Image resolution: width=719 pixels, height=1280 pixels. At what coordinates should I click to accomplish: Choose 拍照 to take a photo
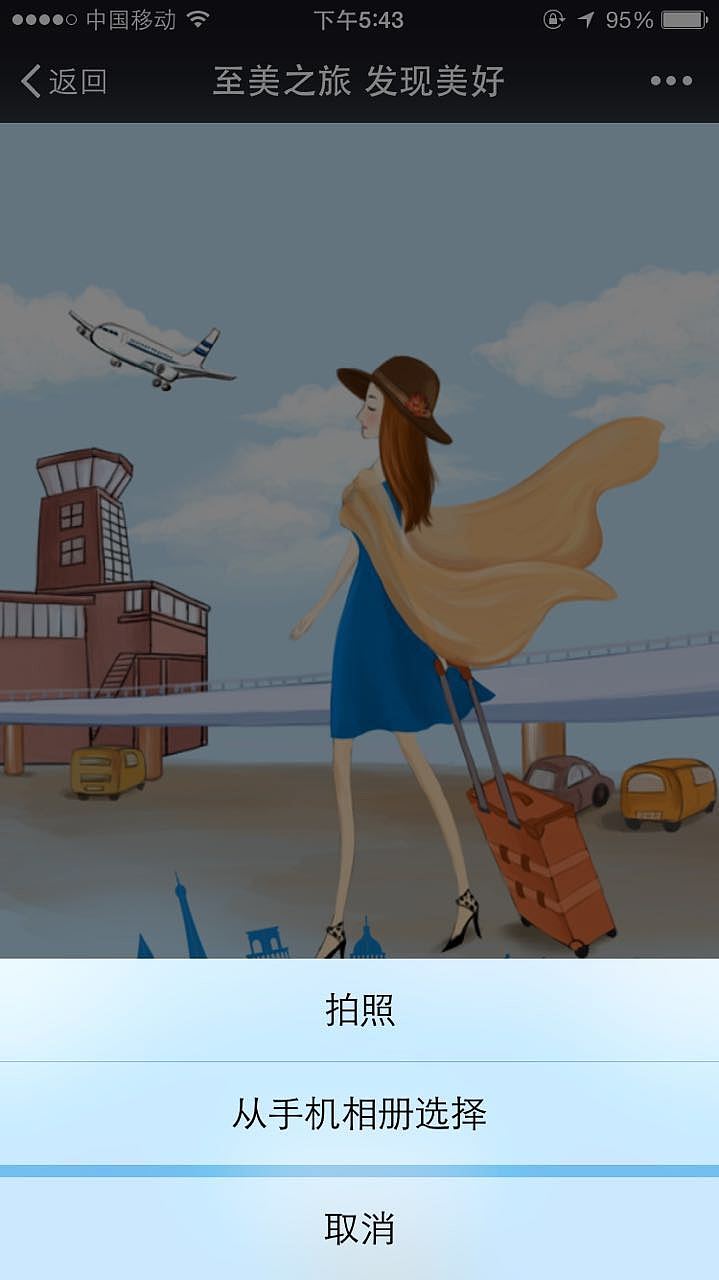tap(359, 1010)
